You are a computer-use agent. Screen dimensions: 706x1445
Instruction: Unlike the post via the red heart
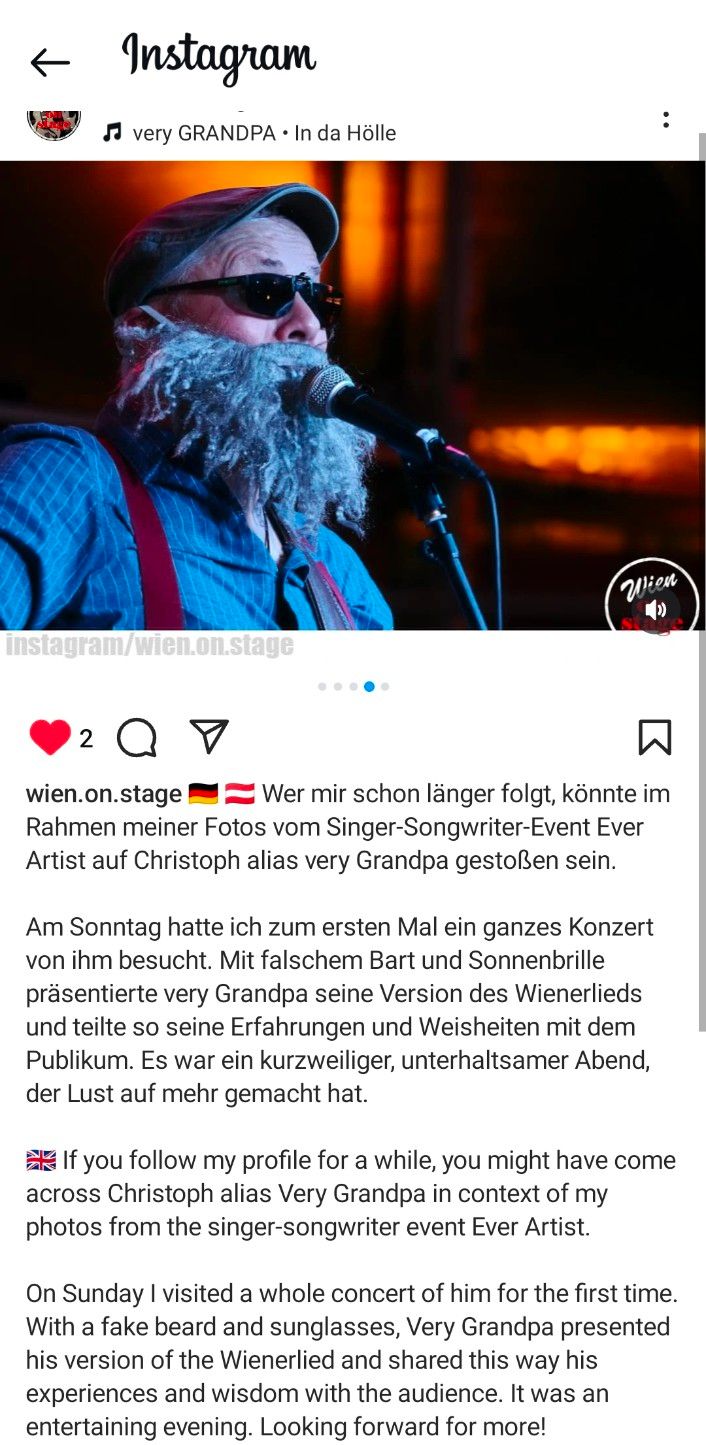point(50,738)
